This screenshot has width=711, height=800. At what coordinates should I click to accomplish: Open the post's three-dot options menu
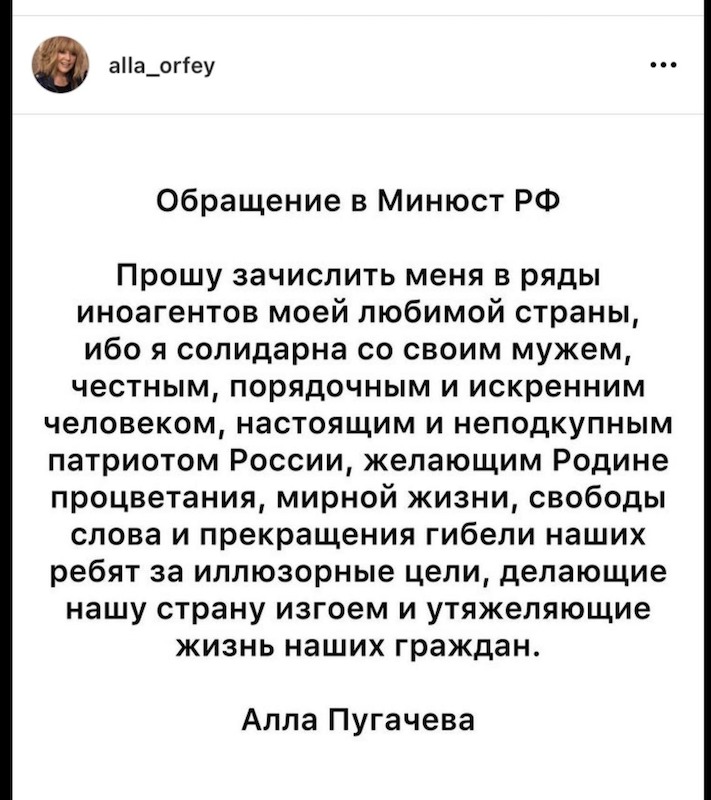pyautogui.click(x=661, y=68)
